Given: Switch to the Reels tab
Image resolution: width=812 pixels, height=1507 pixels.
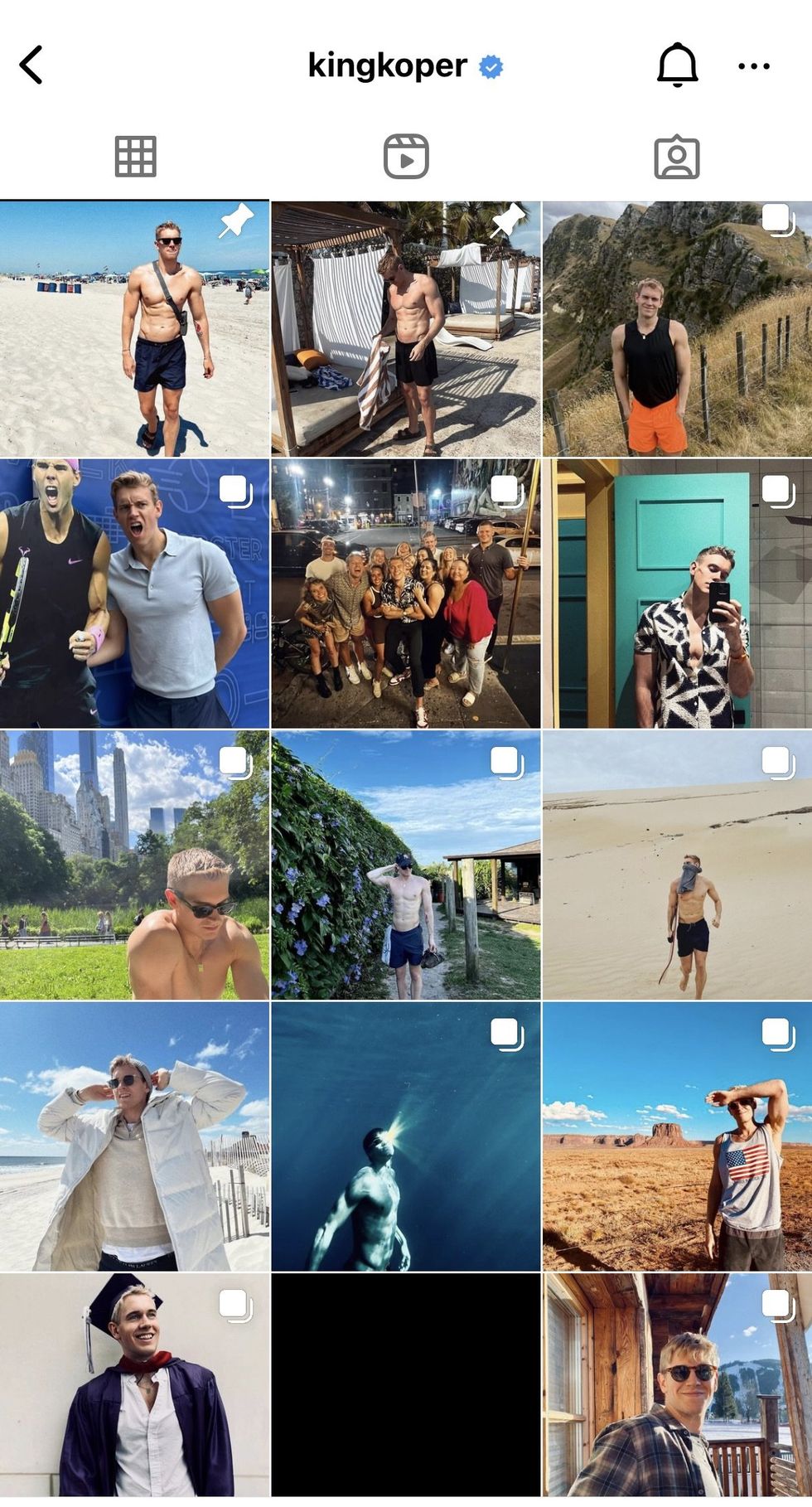Looking at the screenshot, I should (406, 157).
